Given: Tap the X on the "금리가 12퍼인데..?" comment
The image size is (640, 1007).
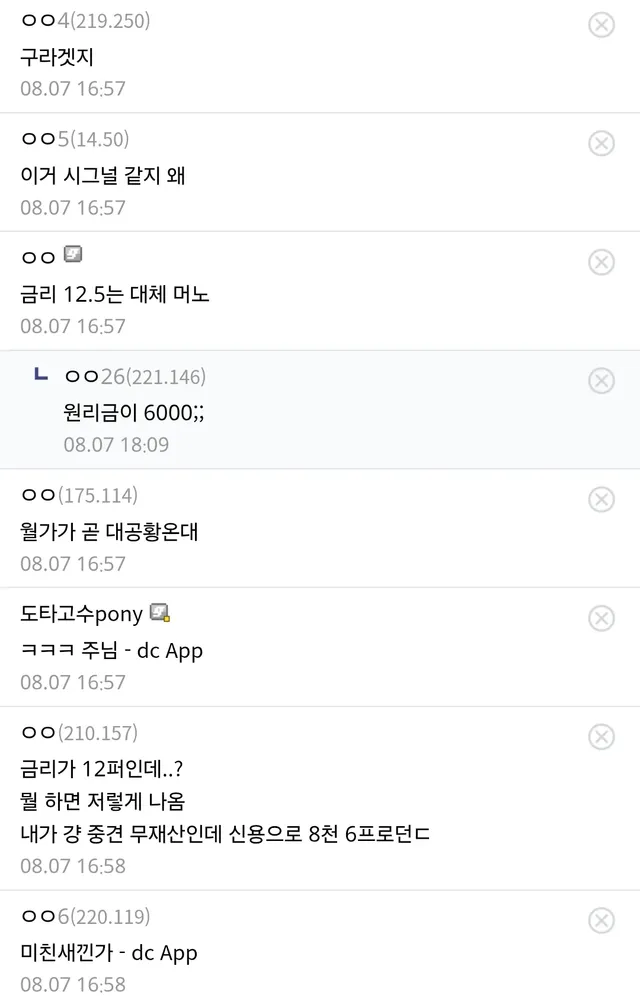Looking at the screenshot, I should tap(601, 737).
